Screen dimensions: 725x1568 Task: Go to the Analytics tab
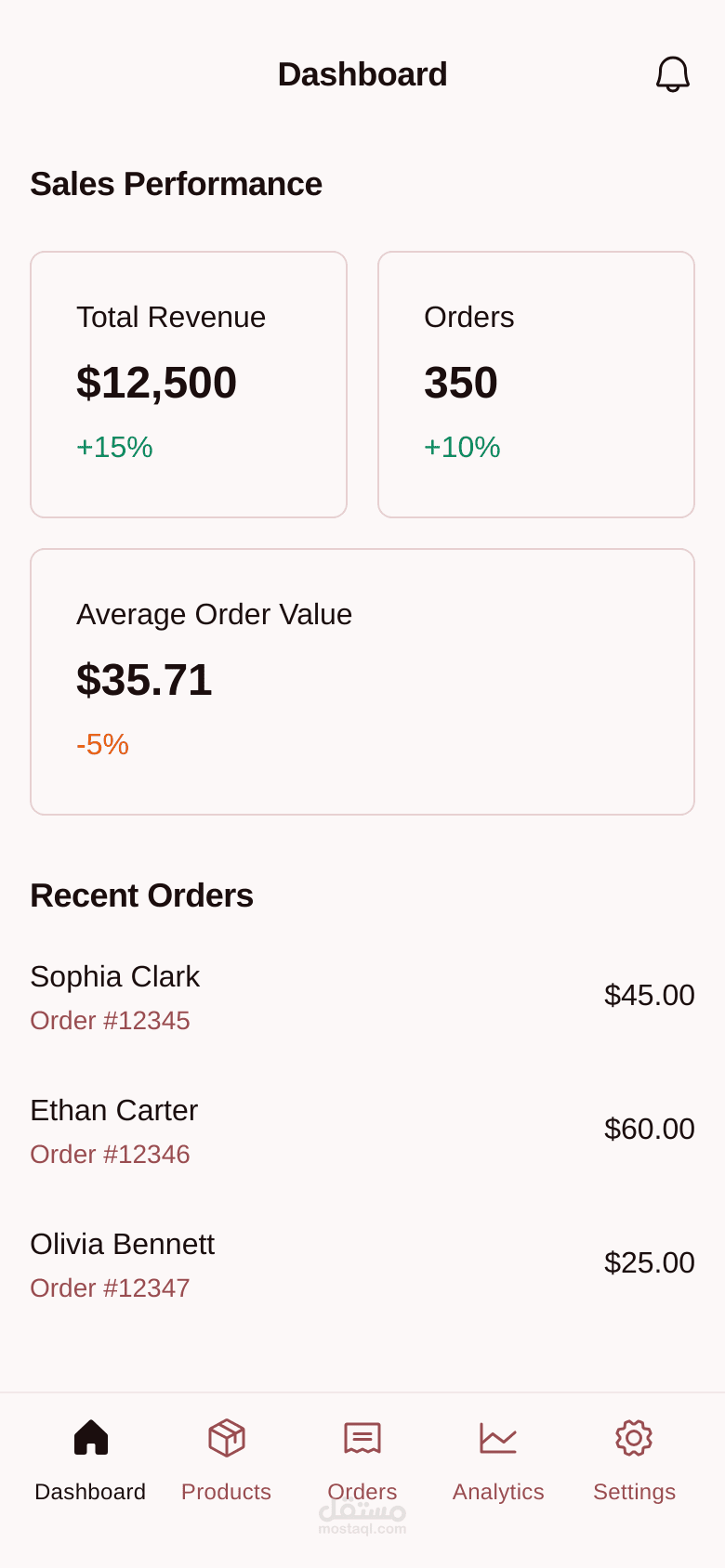point(498,1460)
